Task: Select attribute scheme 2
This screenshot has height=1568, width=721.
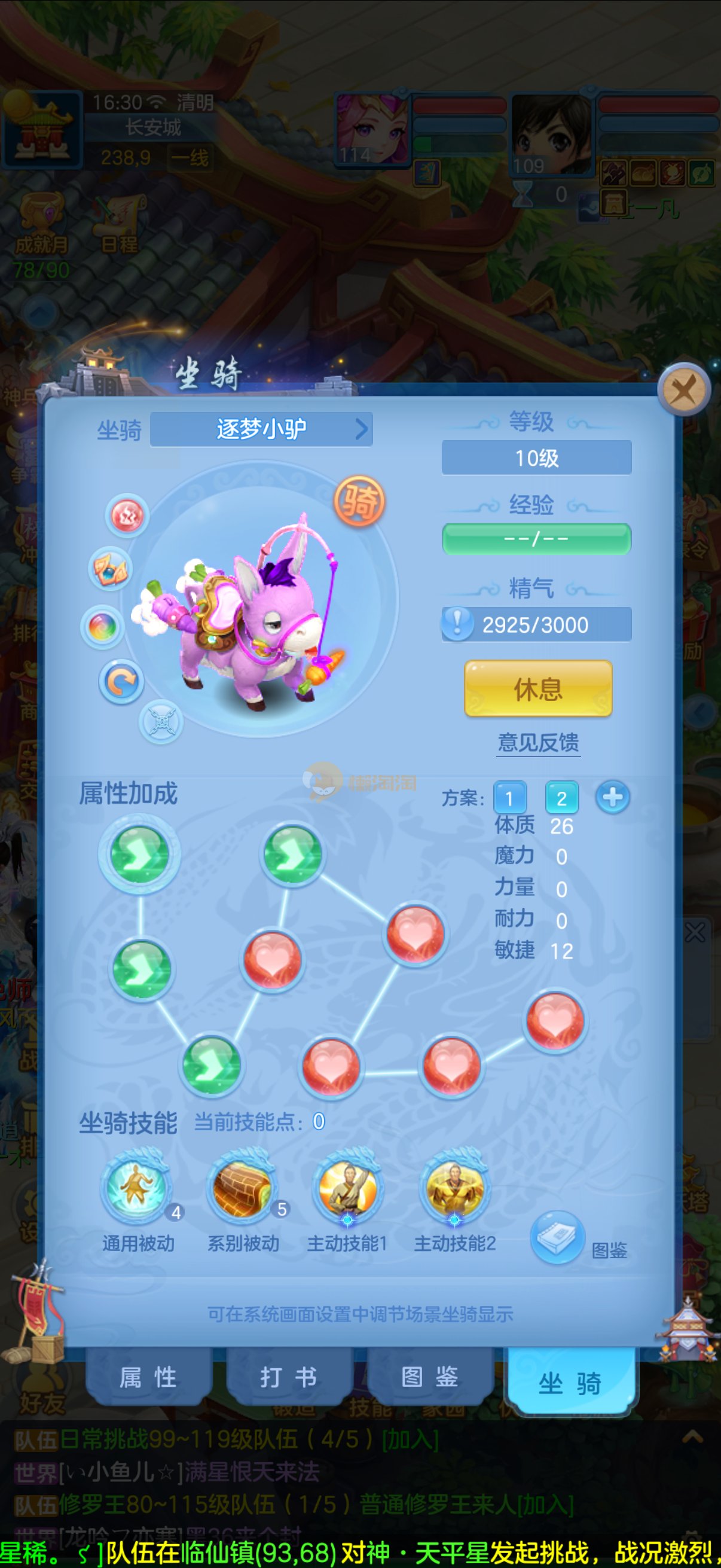Action: coord(561,797)
